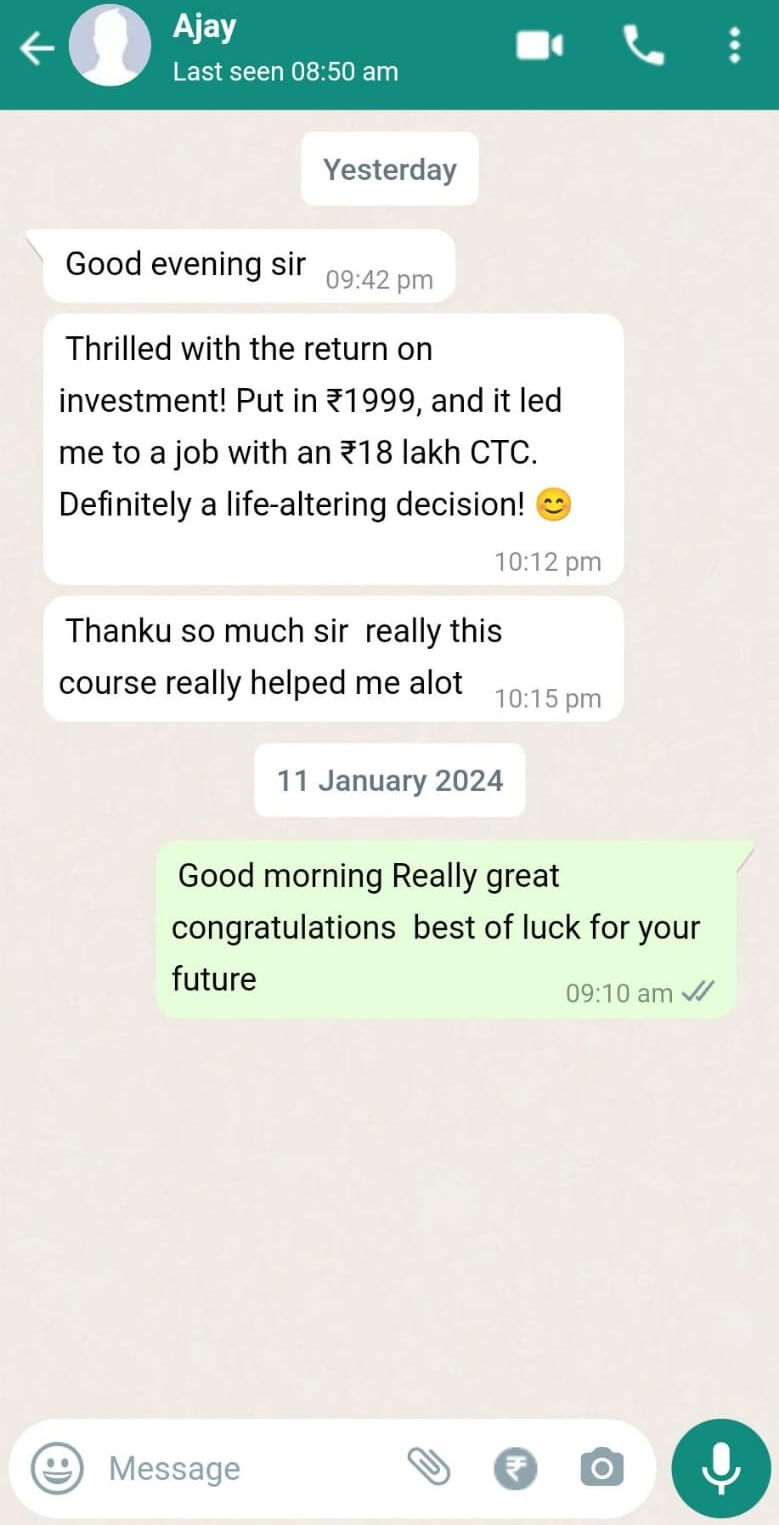This screenshot has height=1525, width=779.
Task: Open Ajay's profile picture
Action: pyautogui.click(x=109, y=46)
